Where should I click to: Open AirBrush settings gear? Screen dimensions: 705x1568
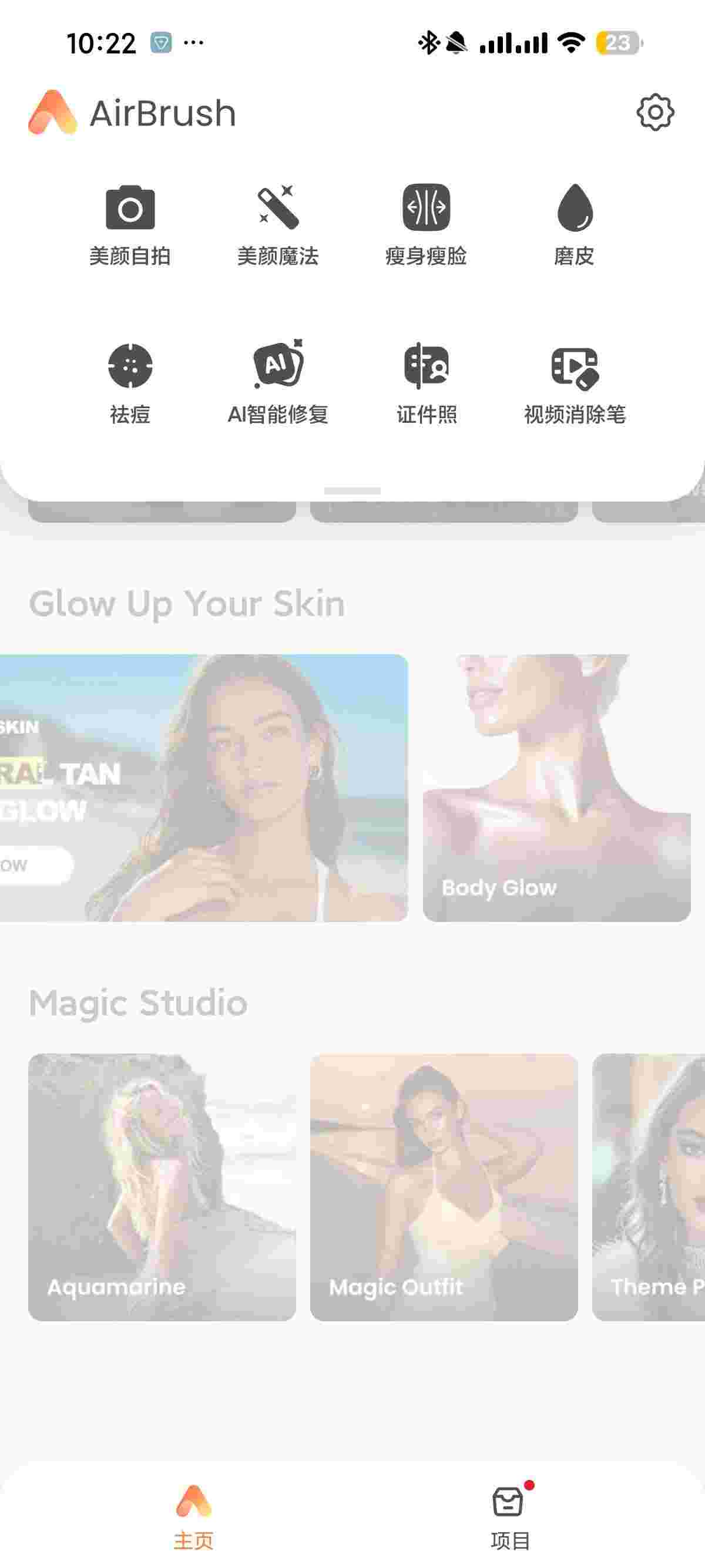(x=654, y=113)
